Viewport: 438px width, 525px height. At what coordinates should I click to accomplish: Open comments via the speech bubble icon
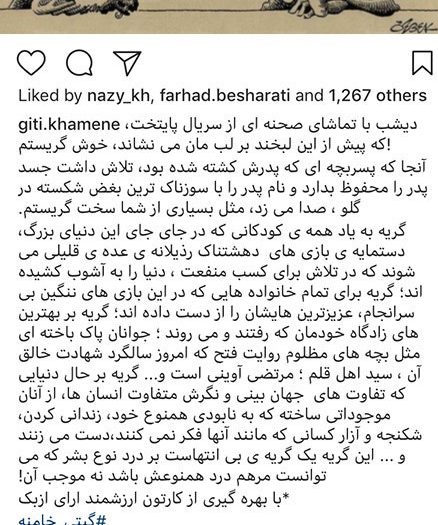tap(79, 63)
